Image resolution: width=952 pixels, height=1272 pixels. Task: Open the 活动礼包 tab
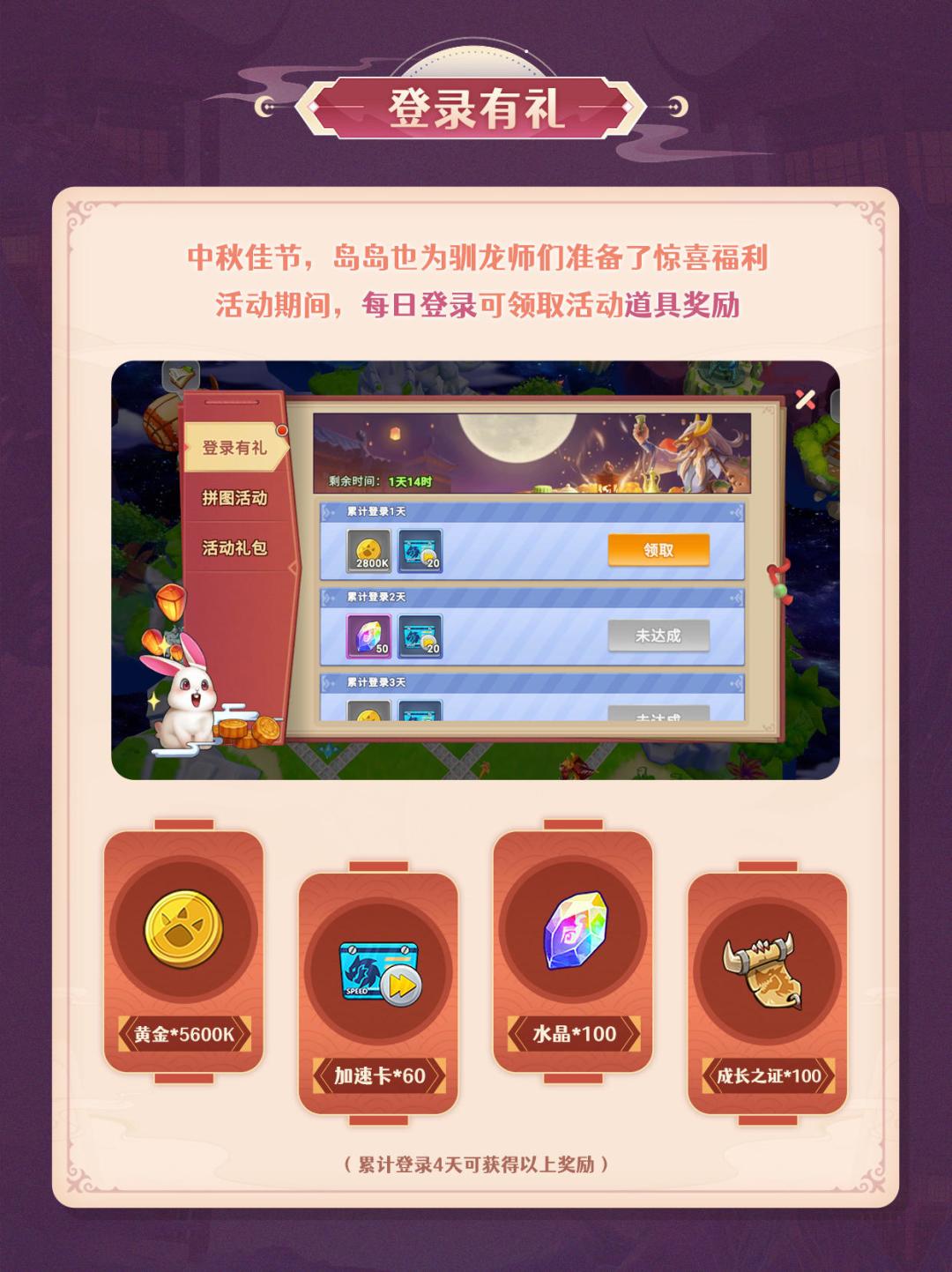click(x=234, y=547)
